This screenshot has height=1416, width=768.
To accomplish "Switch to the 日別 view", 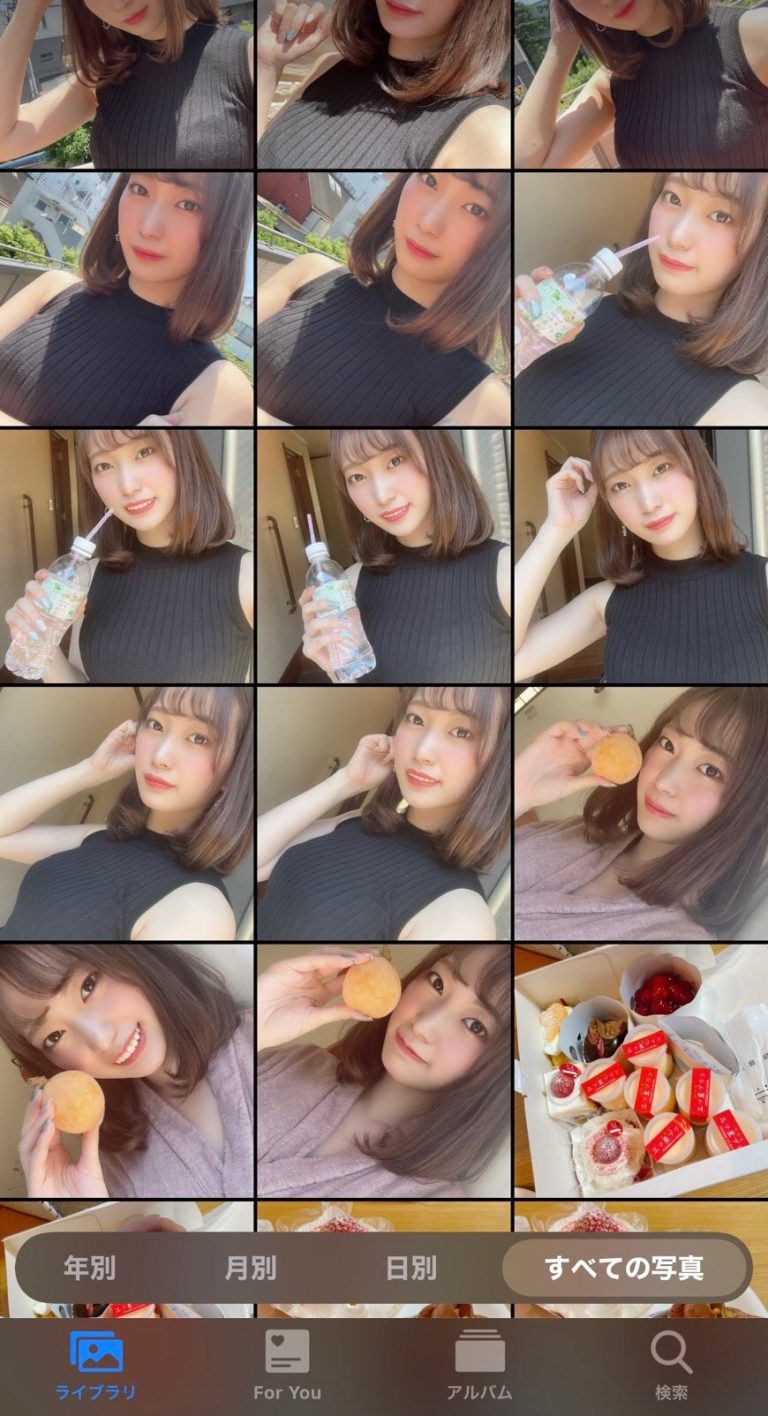I will pyautogui.click(x=411, y=1268).
